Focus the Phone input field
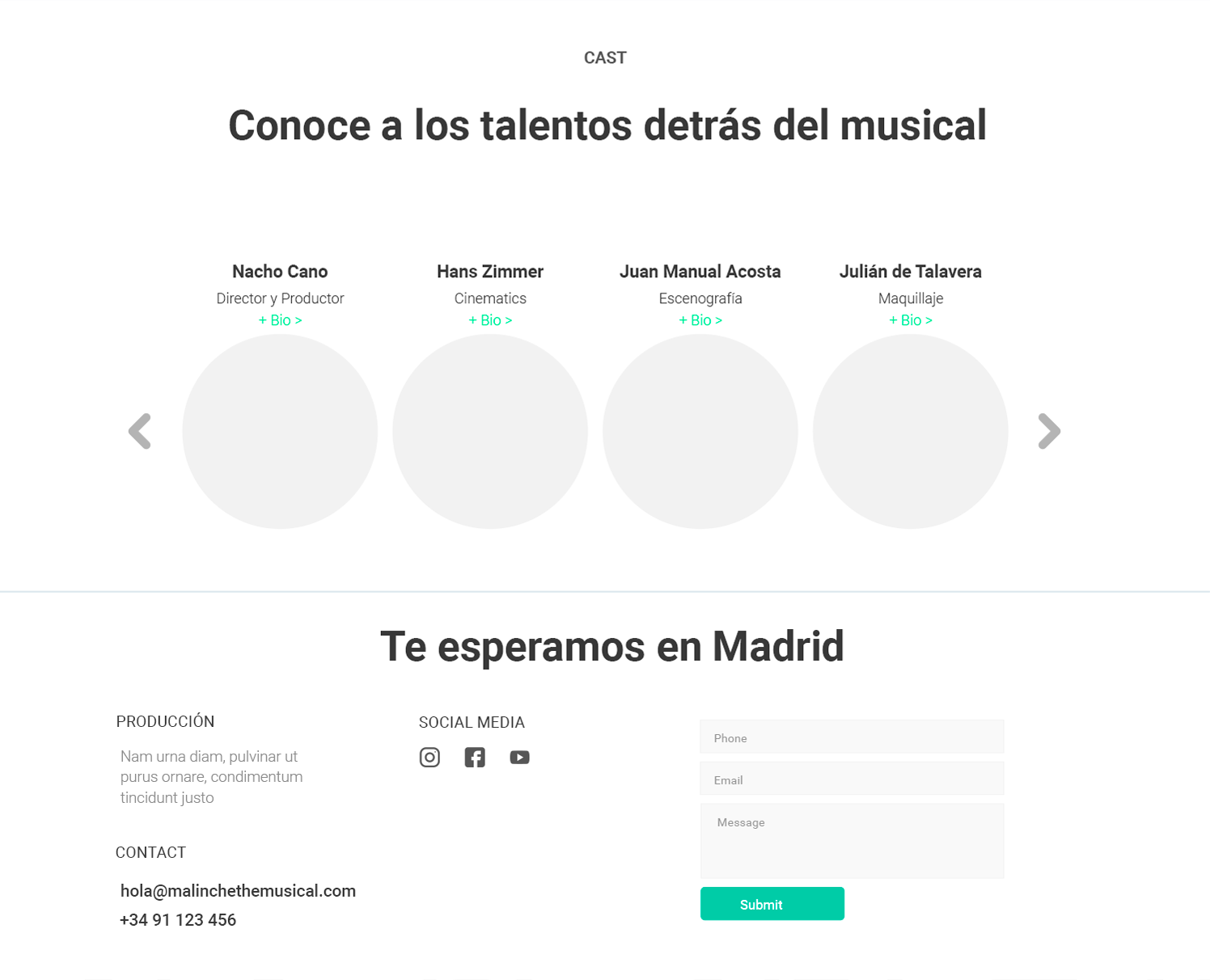1210x980 pixels. coord(852,737)
